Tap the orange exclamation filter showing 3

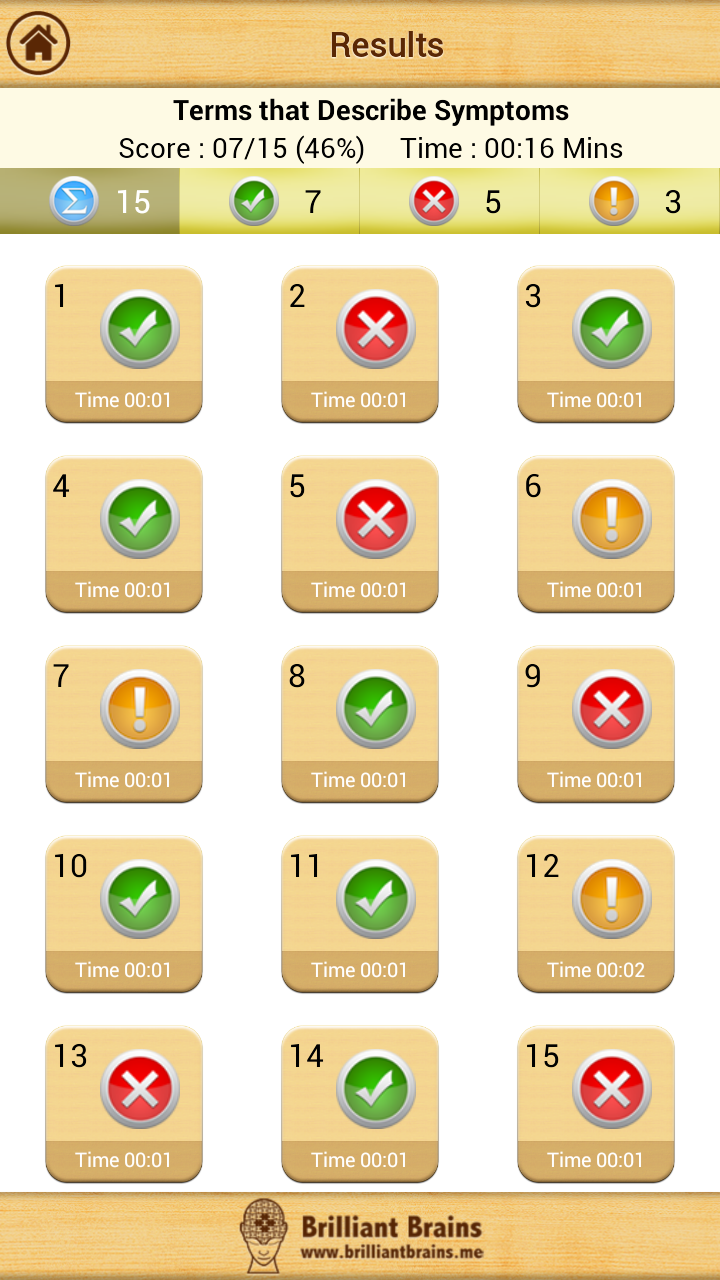point(612,201)
